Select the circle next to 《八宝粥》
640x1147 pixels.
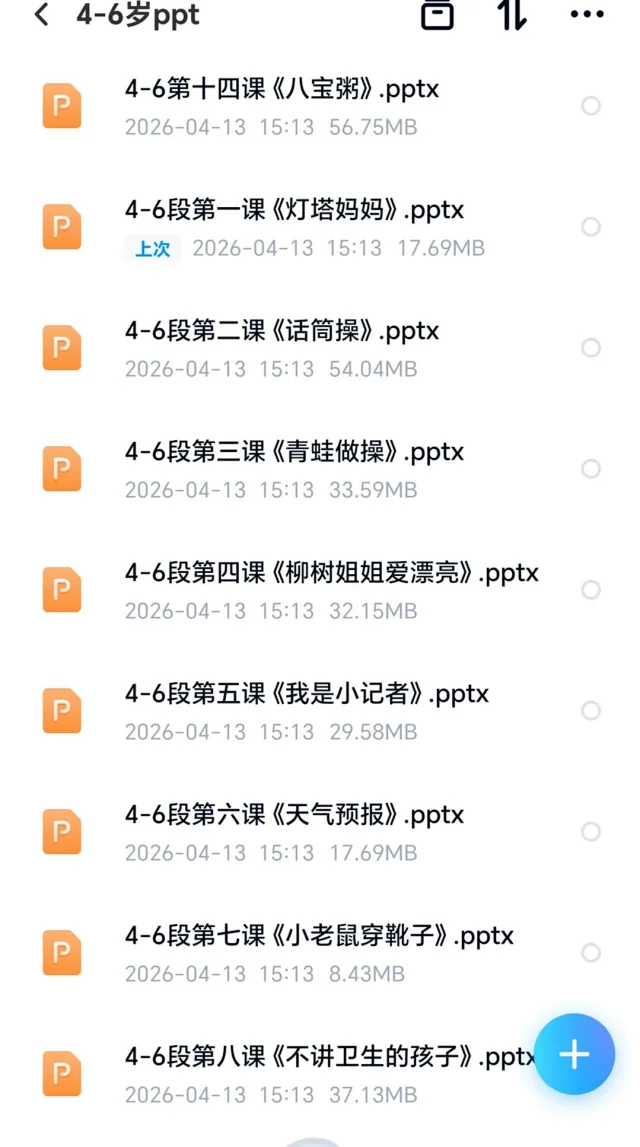click(591, 106)
